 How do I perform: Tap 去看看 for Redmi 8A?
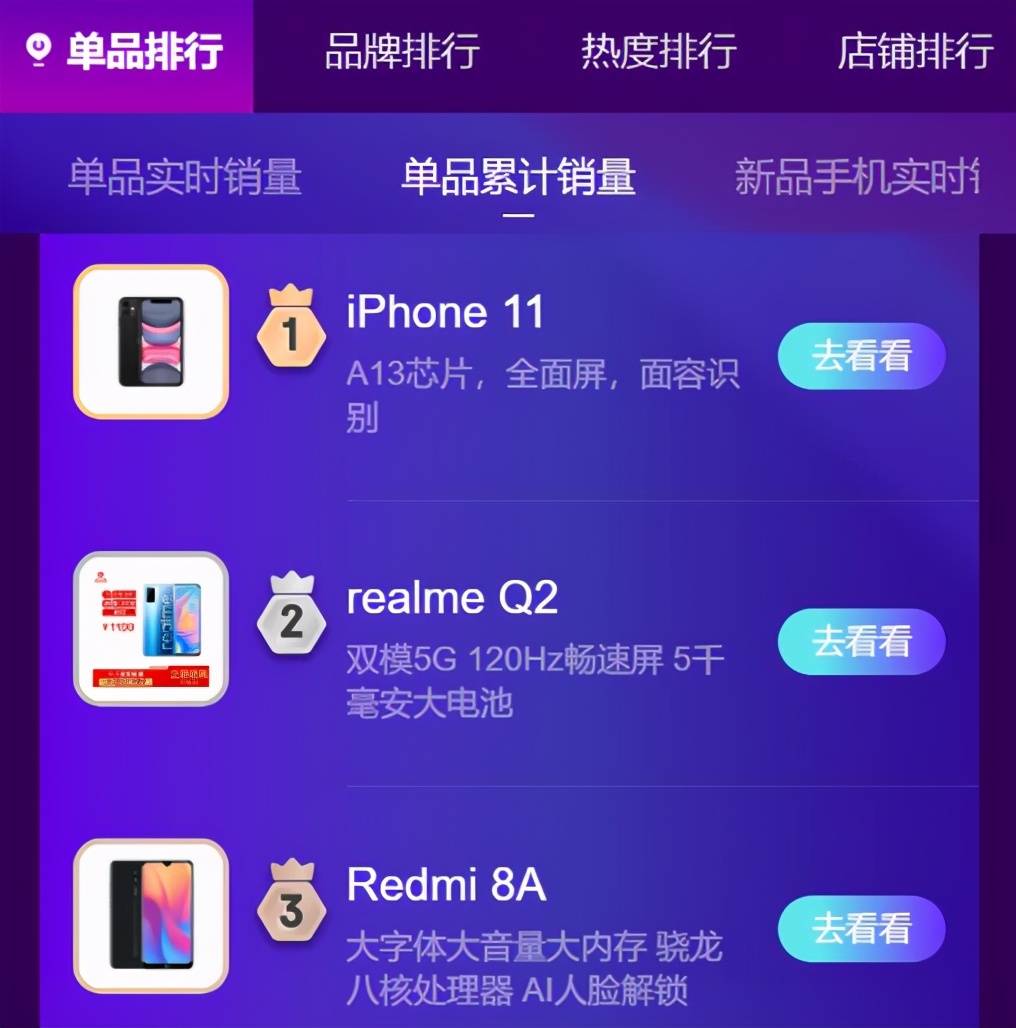[x=861, y=928]
